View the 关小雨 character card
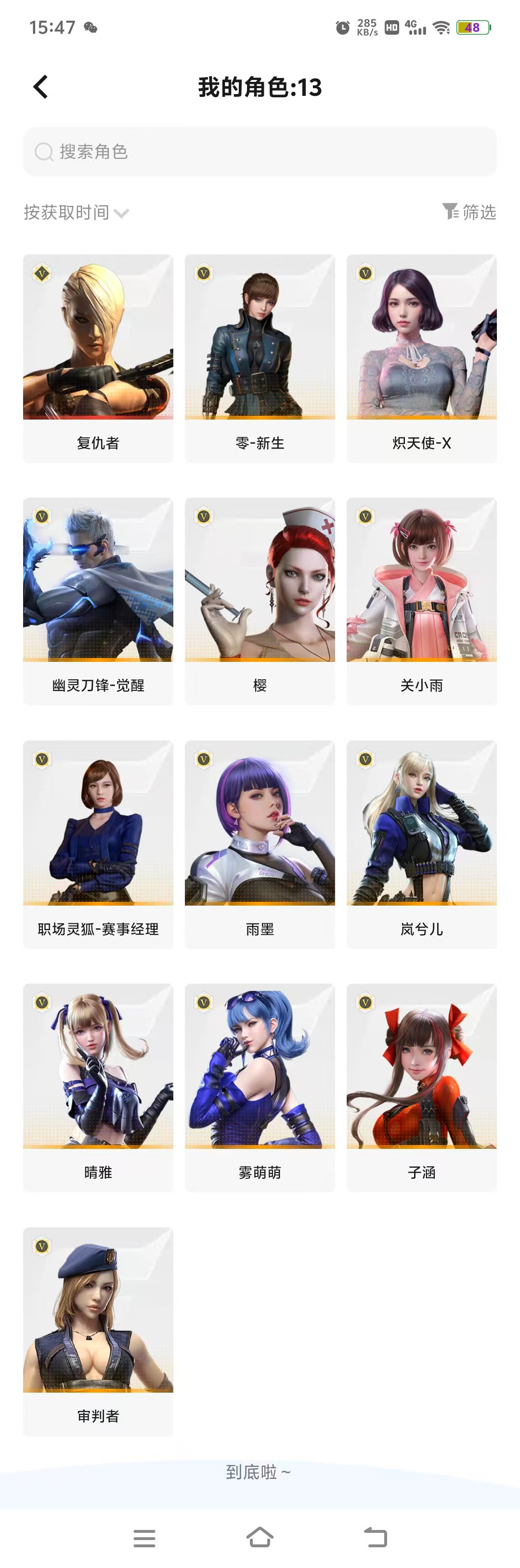The image size is (520, 1568). 421,601
